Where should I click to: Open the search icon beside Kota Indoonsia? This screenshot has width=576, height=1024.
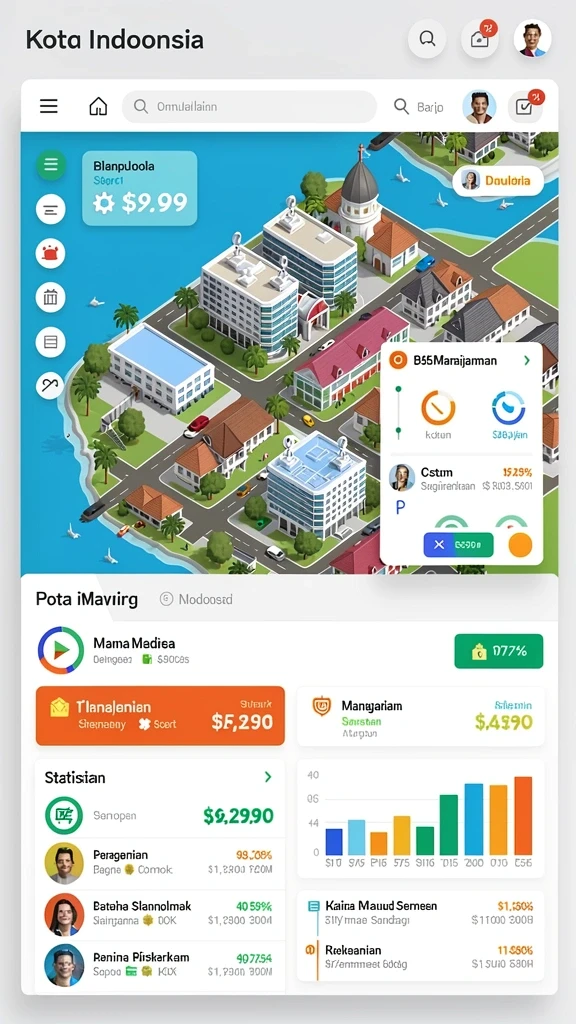click(x=427, y=39)
